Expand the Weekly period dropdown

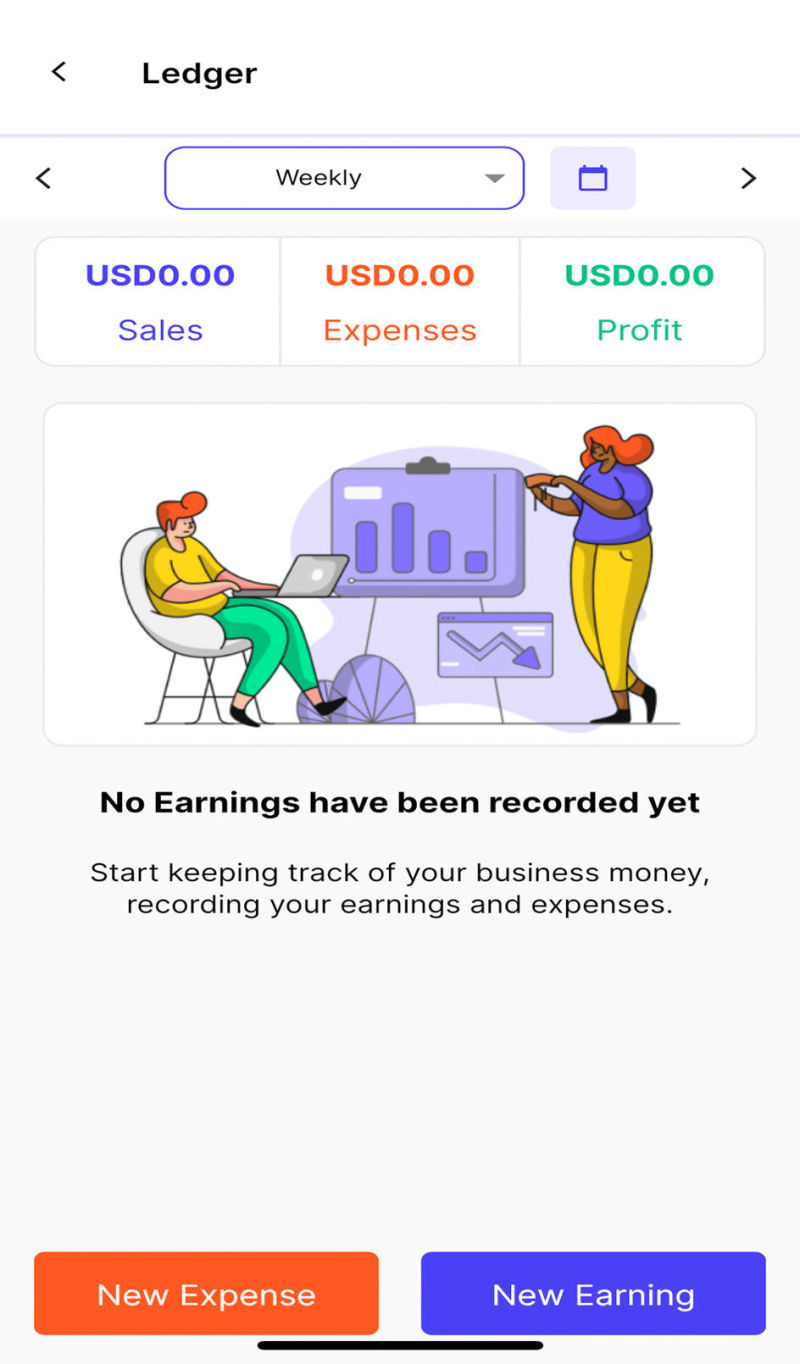coord(344,178)
